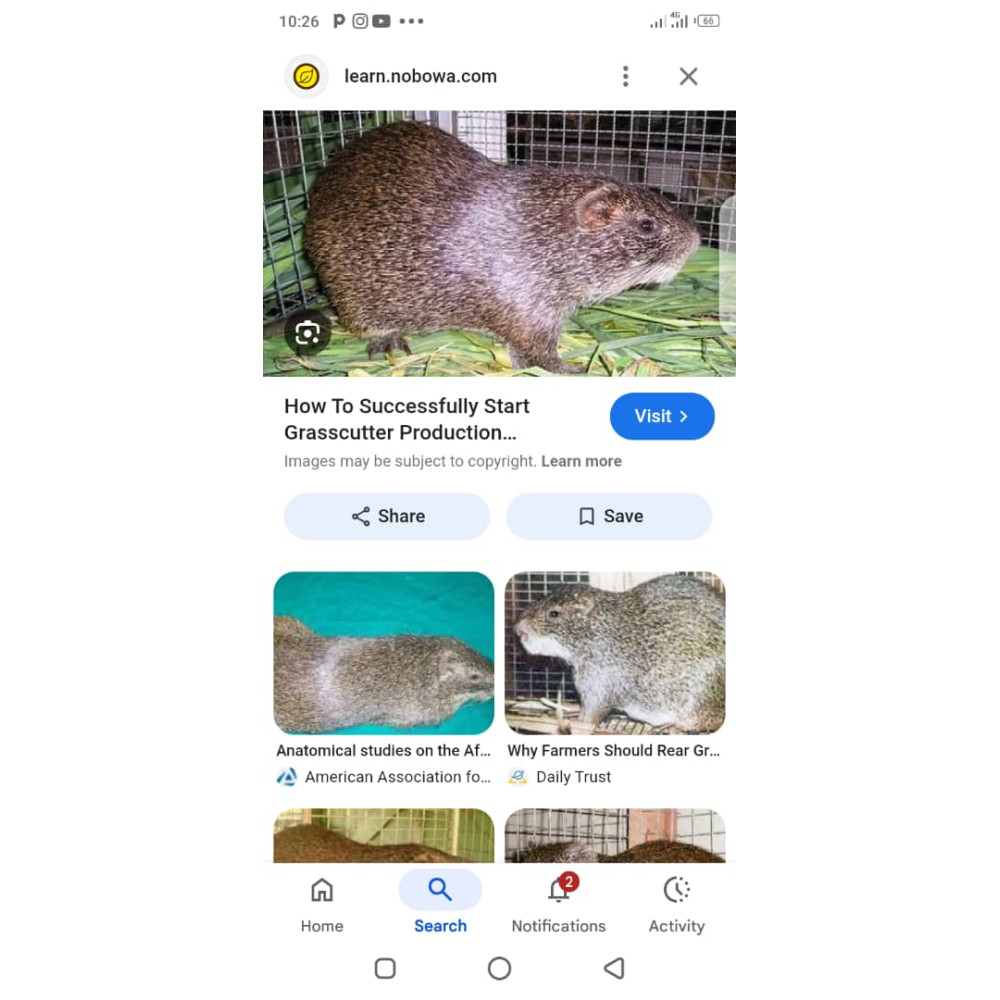Viewport: 1000px width, 1000px height.
Task: Open the Learn more copyright link
Action: [581, 461]
